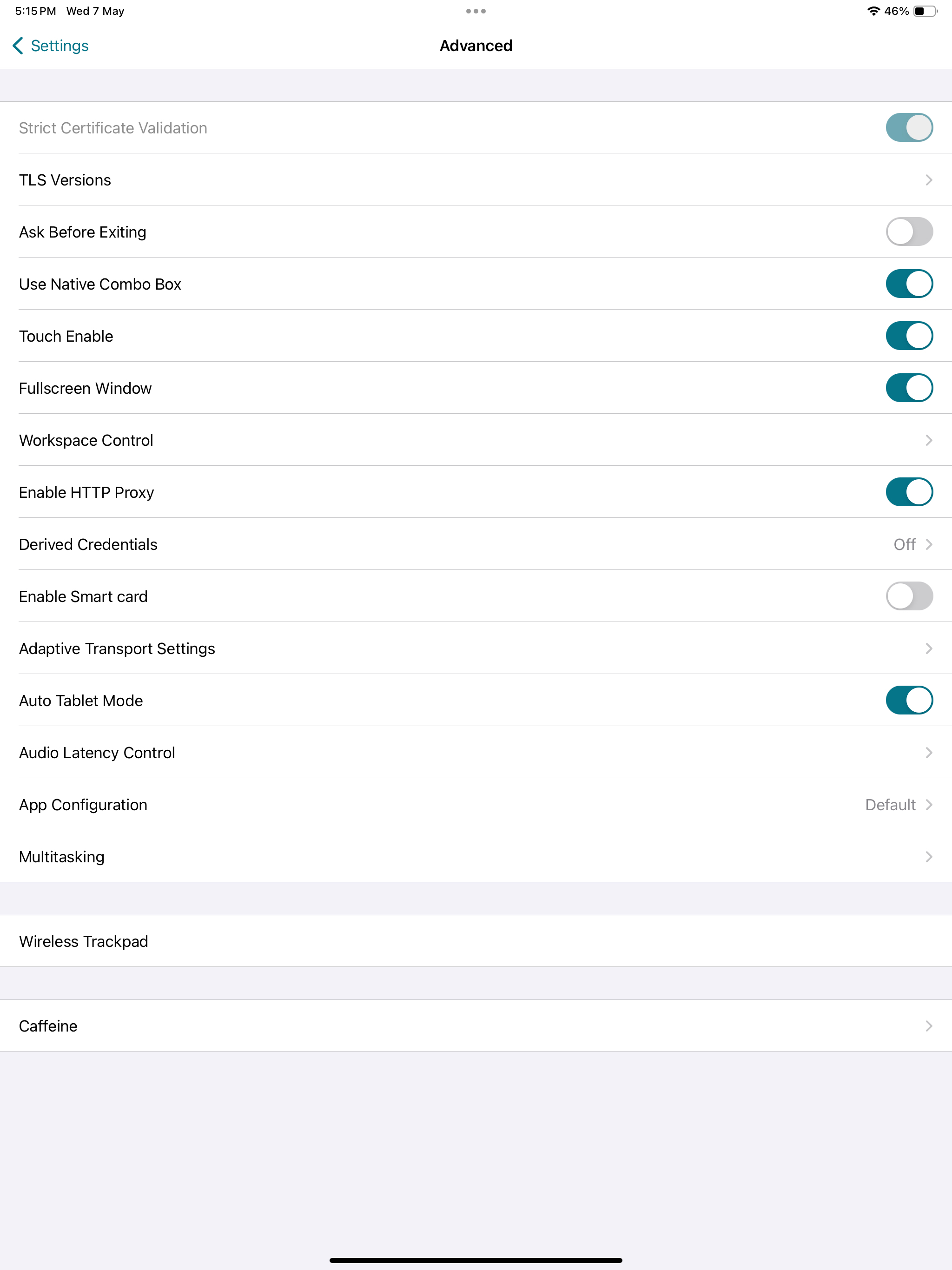Disable Enable HTTP Proxy

tap(910, 491)
